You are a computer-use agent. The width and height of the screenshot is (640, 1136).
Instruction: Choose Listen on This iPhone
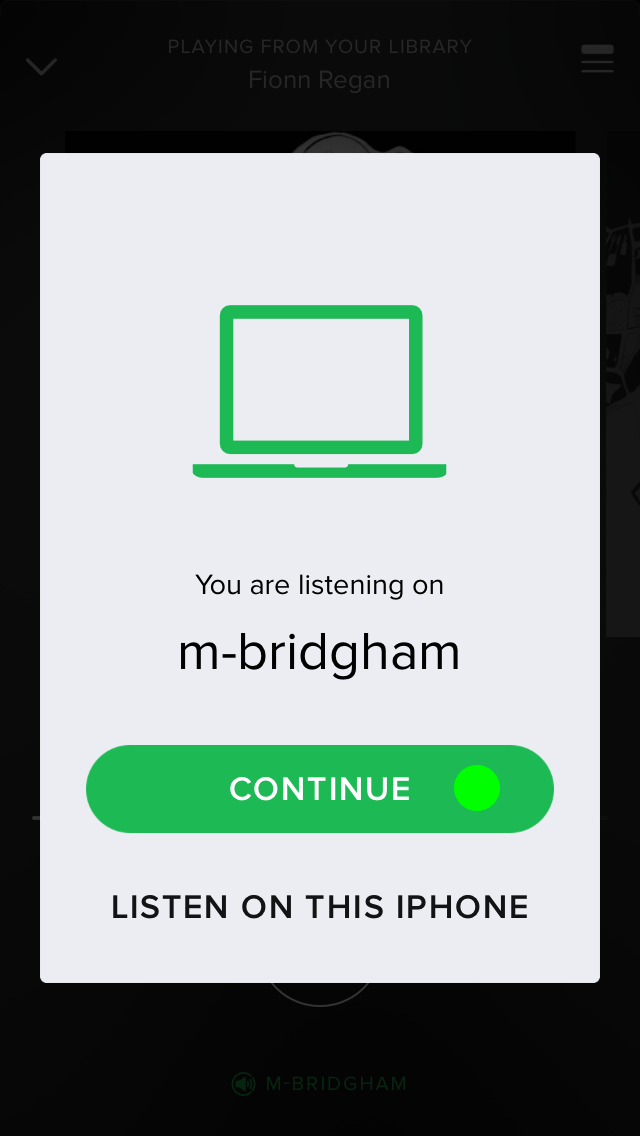[320, 907]
